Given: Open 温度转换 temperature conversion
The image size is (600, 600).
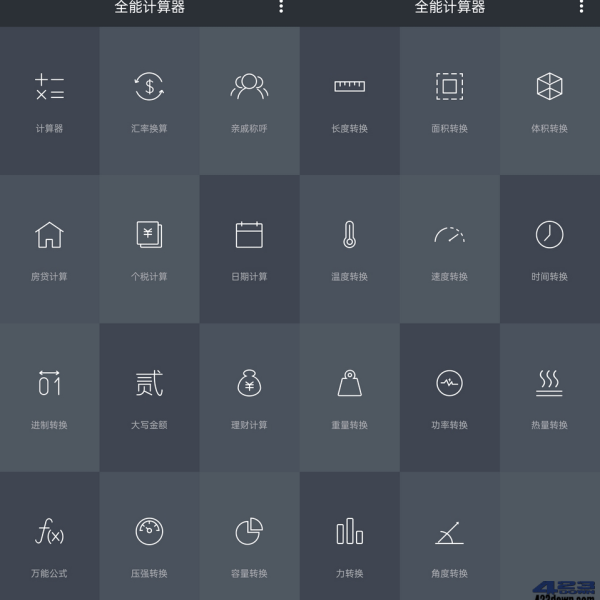Looking at the screenshot, I should (x=349, y=248).
